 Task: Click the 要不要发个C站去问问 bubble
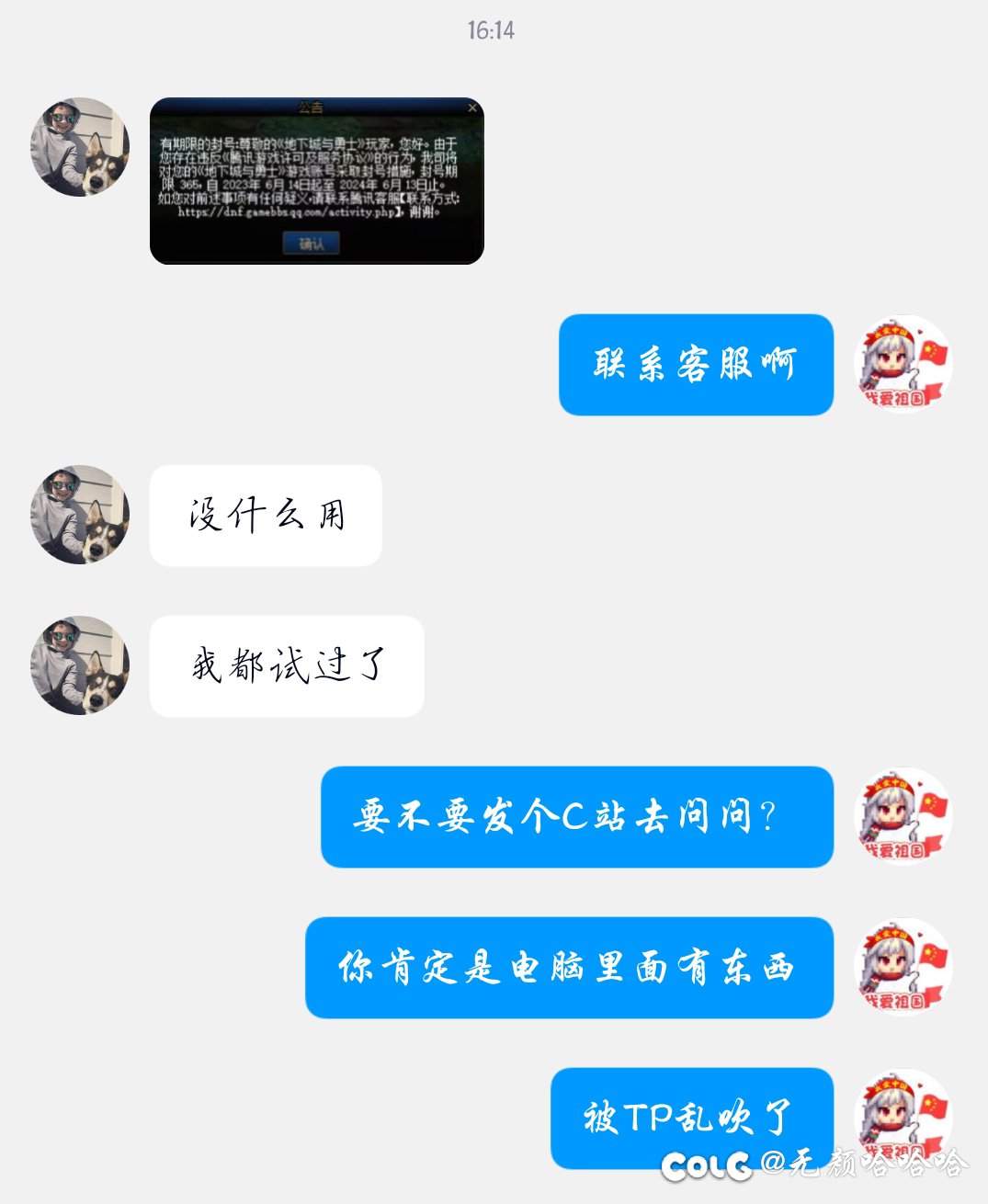(576, 818)
